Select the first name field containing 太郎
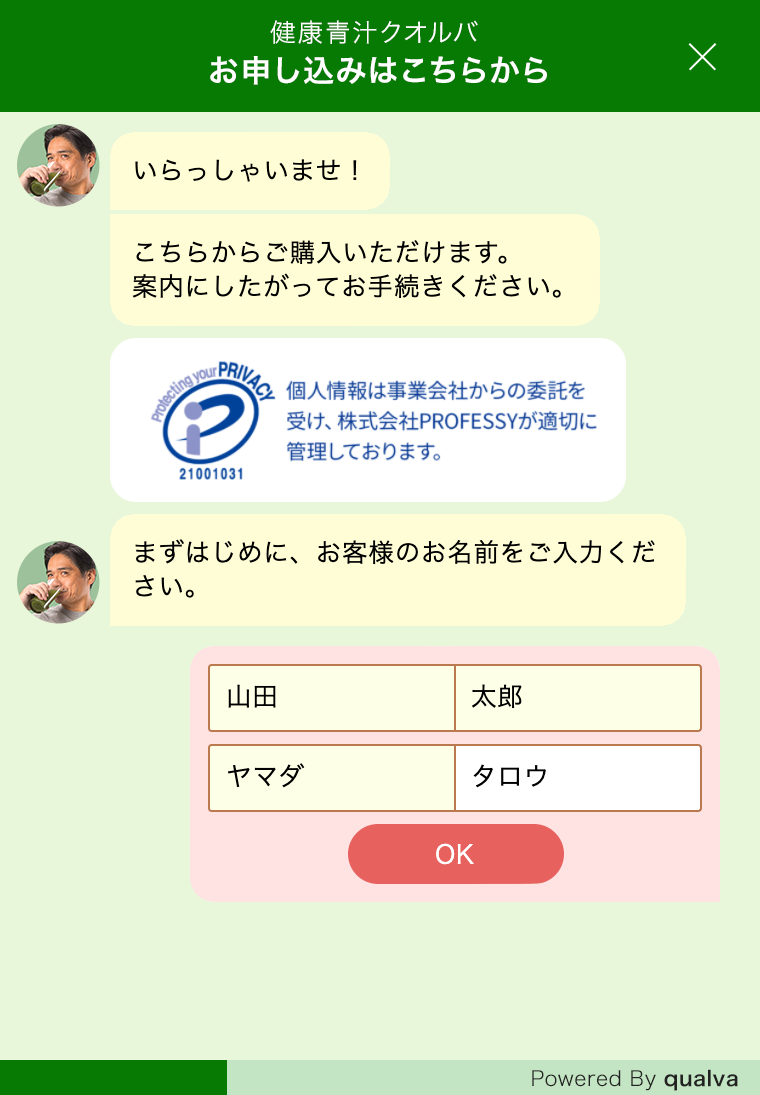The height and width of the screenshot is (1095, 760). point(577,698)
